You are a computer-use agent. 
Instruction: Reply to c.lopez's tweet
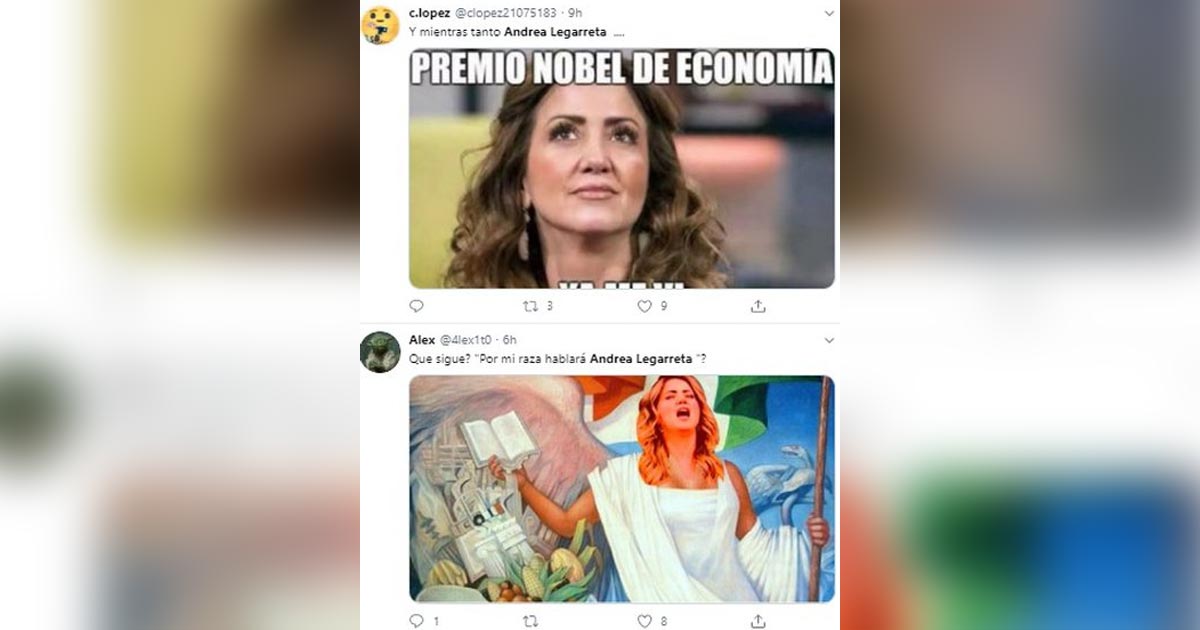click(416, 306)
